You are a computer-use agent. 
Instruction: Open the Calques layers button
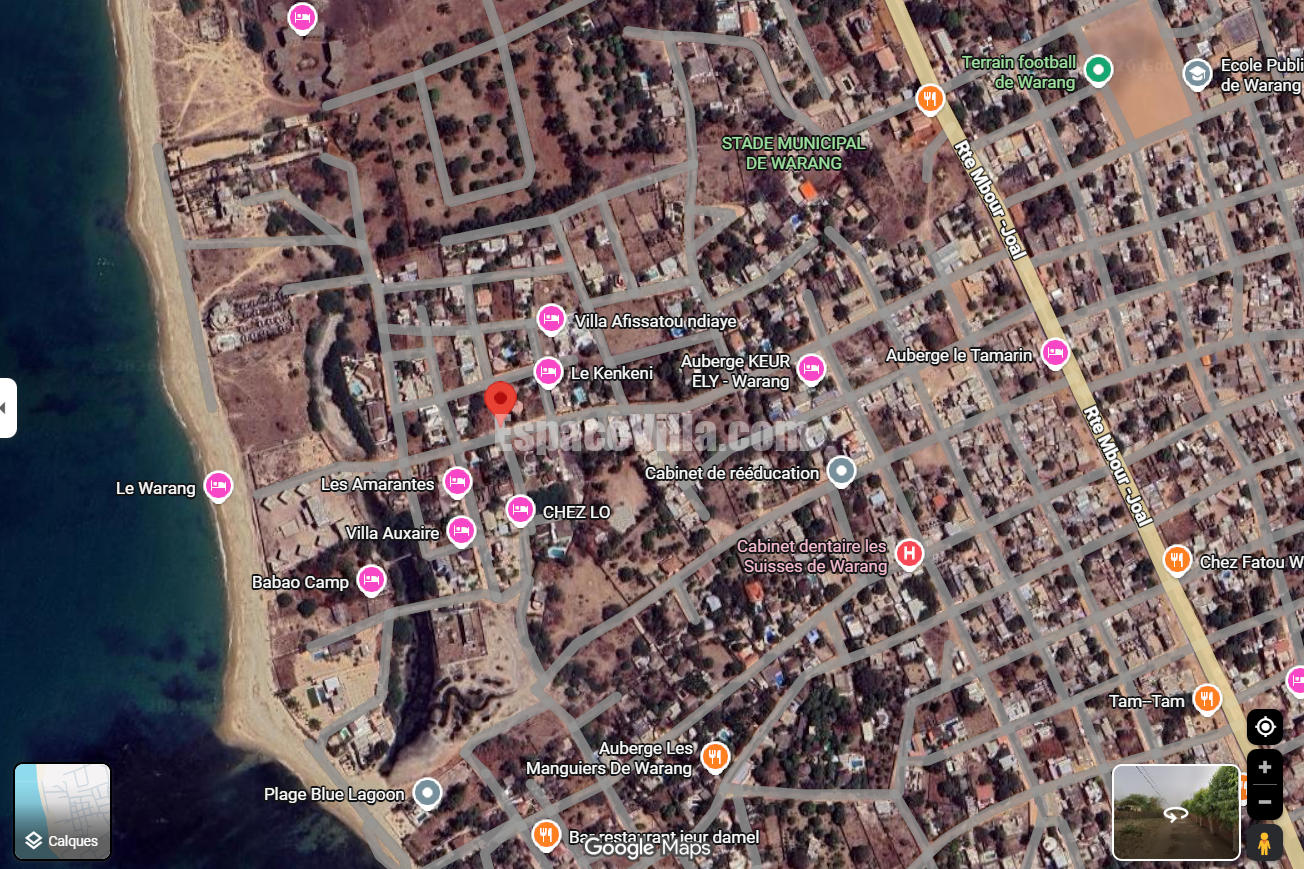pos(62,811)
